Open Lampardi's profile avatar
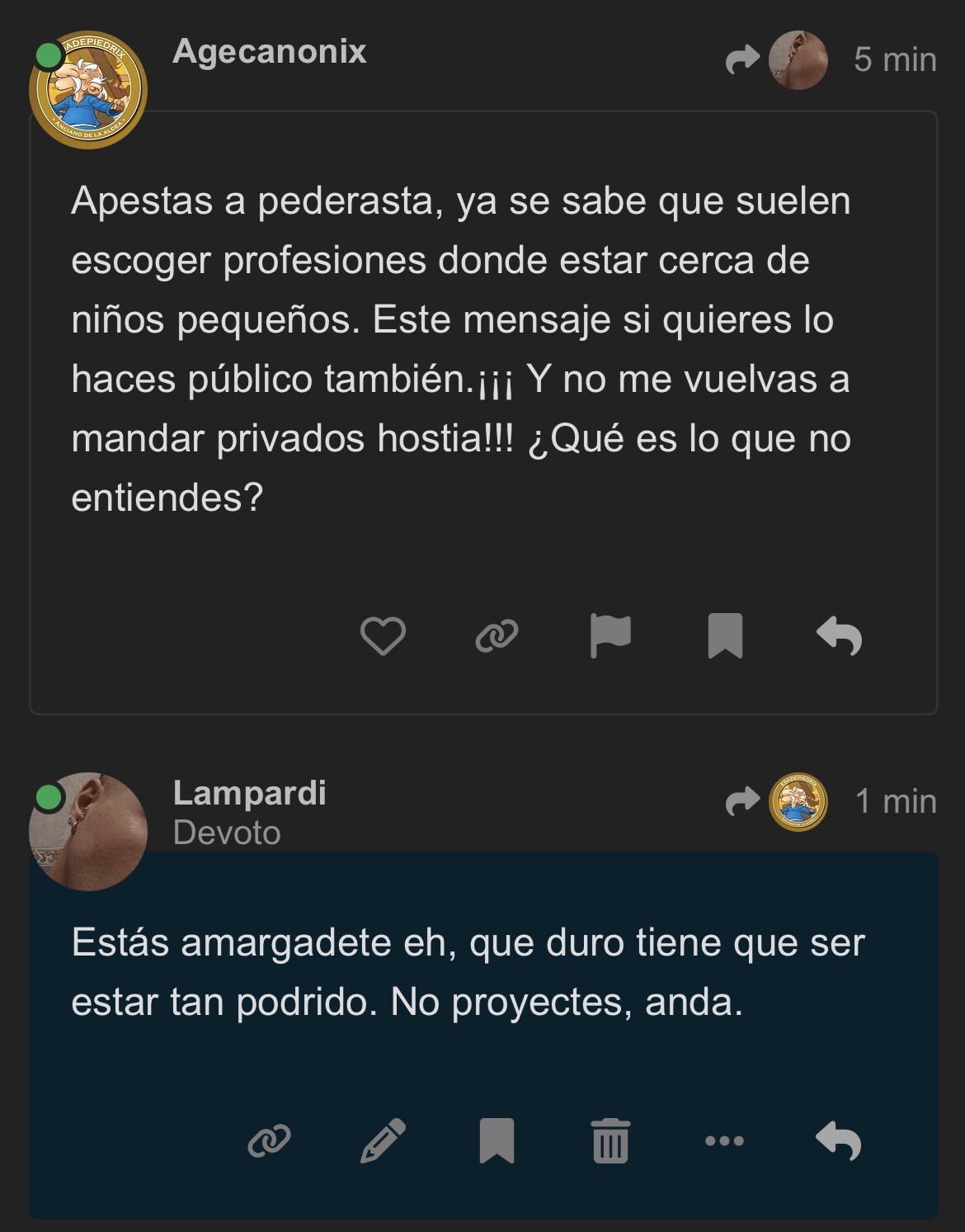The height and width of the screenshot is (1232, 965). [88, 831]
